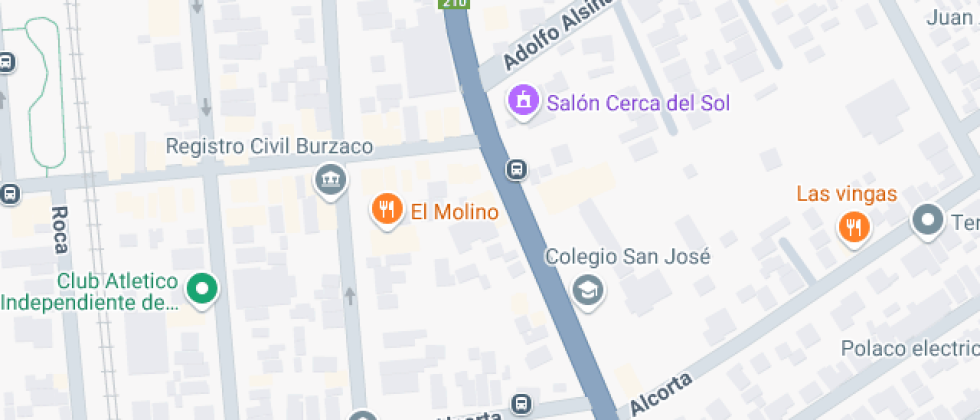Open the Las vingas restaurant marker
The image size is (980, 420).
[853, 227]
